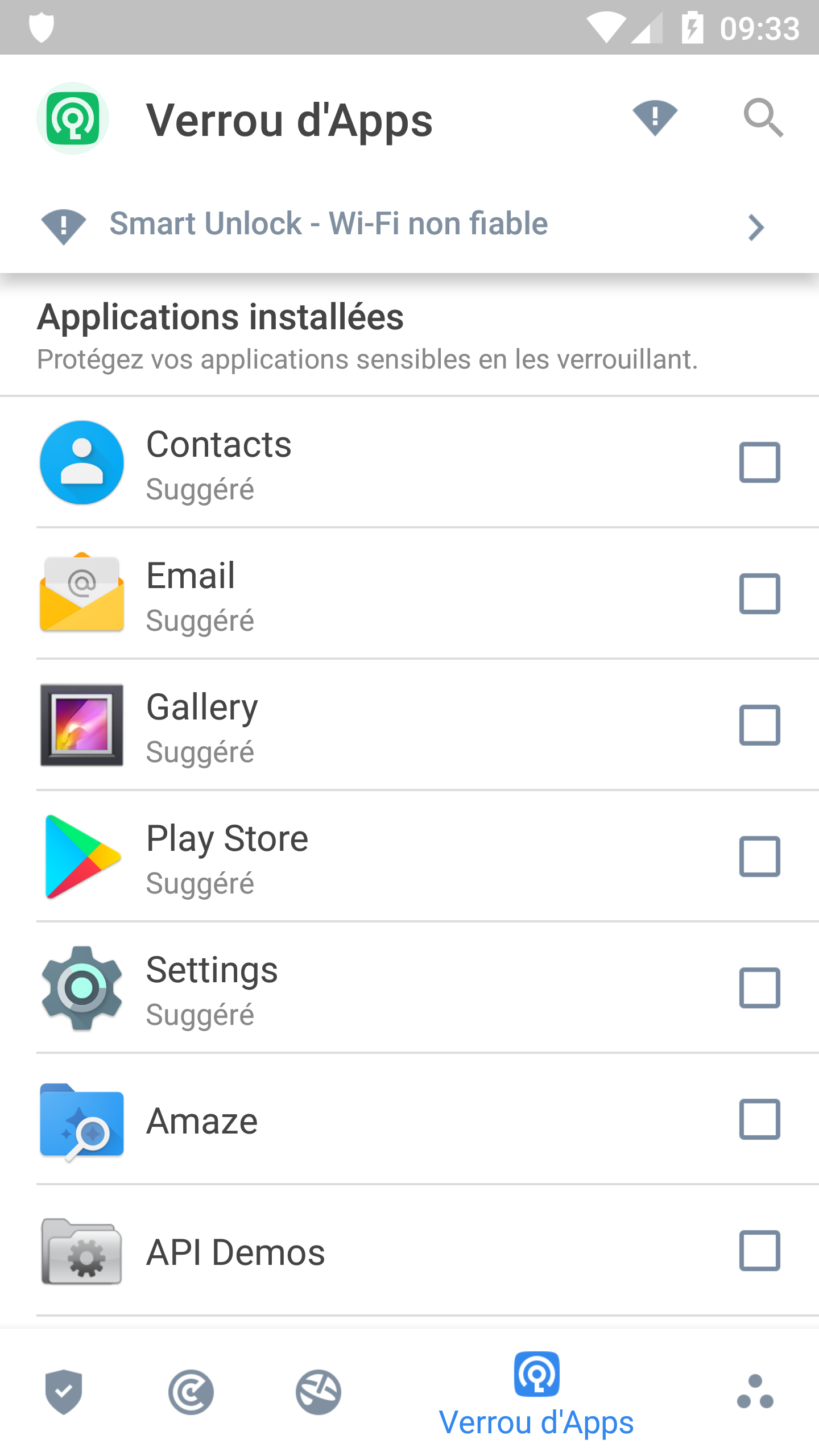Enable lock for Play Store
Screen dimensions: 819x1456
click(x=759, y=857)
